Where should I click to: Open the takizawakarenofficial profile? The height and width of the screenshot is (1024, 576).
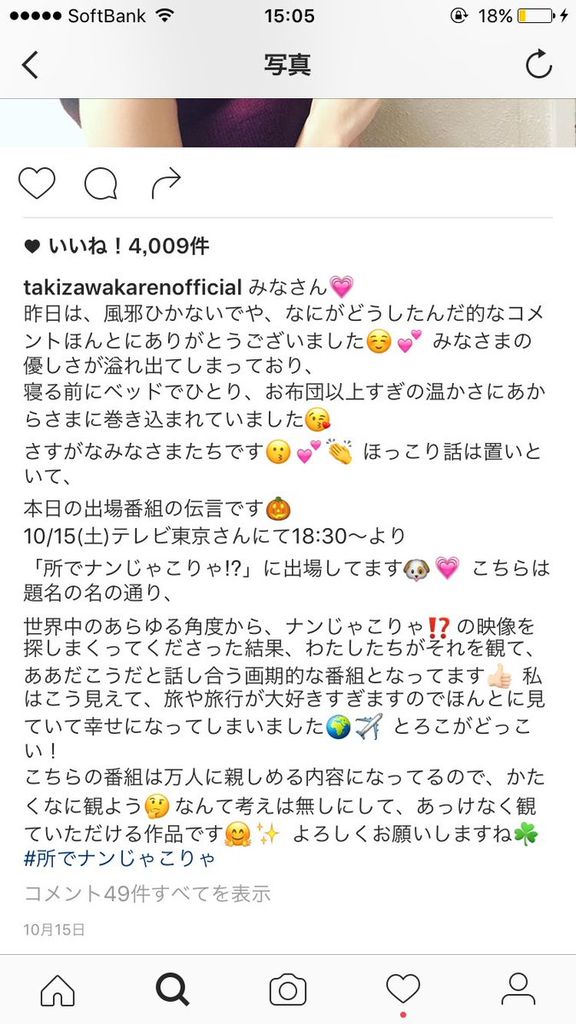[x=133, y=286]
